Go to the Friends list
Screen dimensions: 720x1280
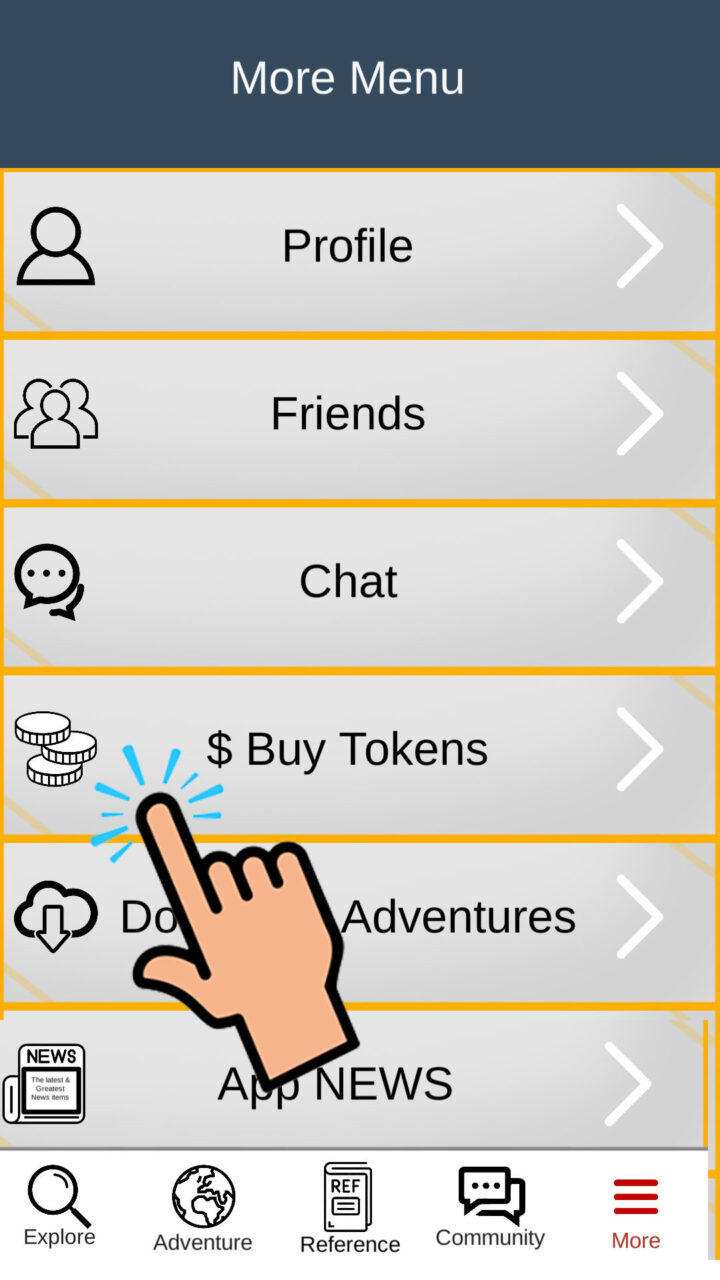point(360,416)
